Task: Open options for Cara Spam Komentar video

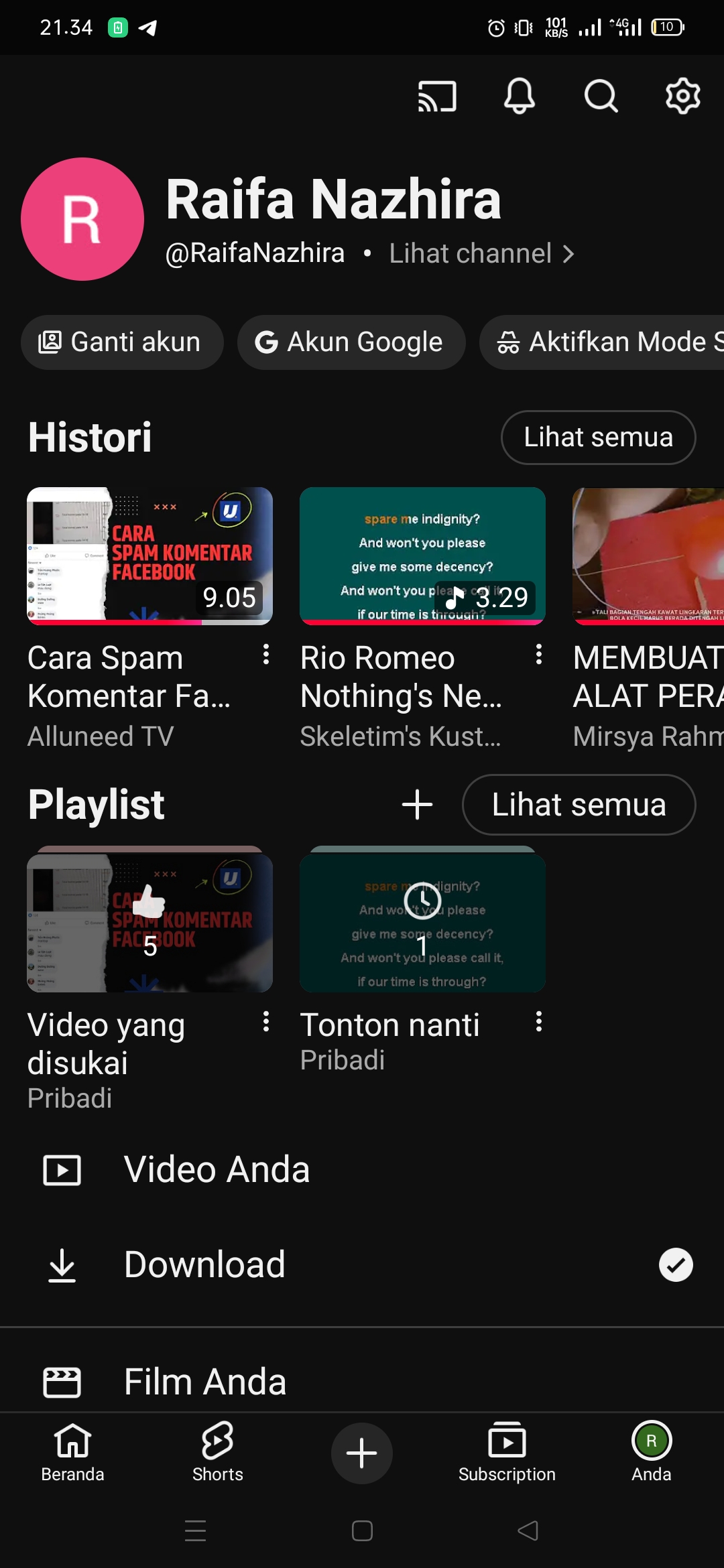Action: (x=266, y=655)
